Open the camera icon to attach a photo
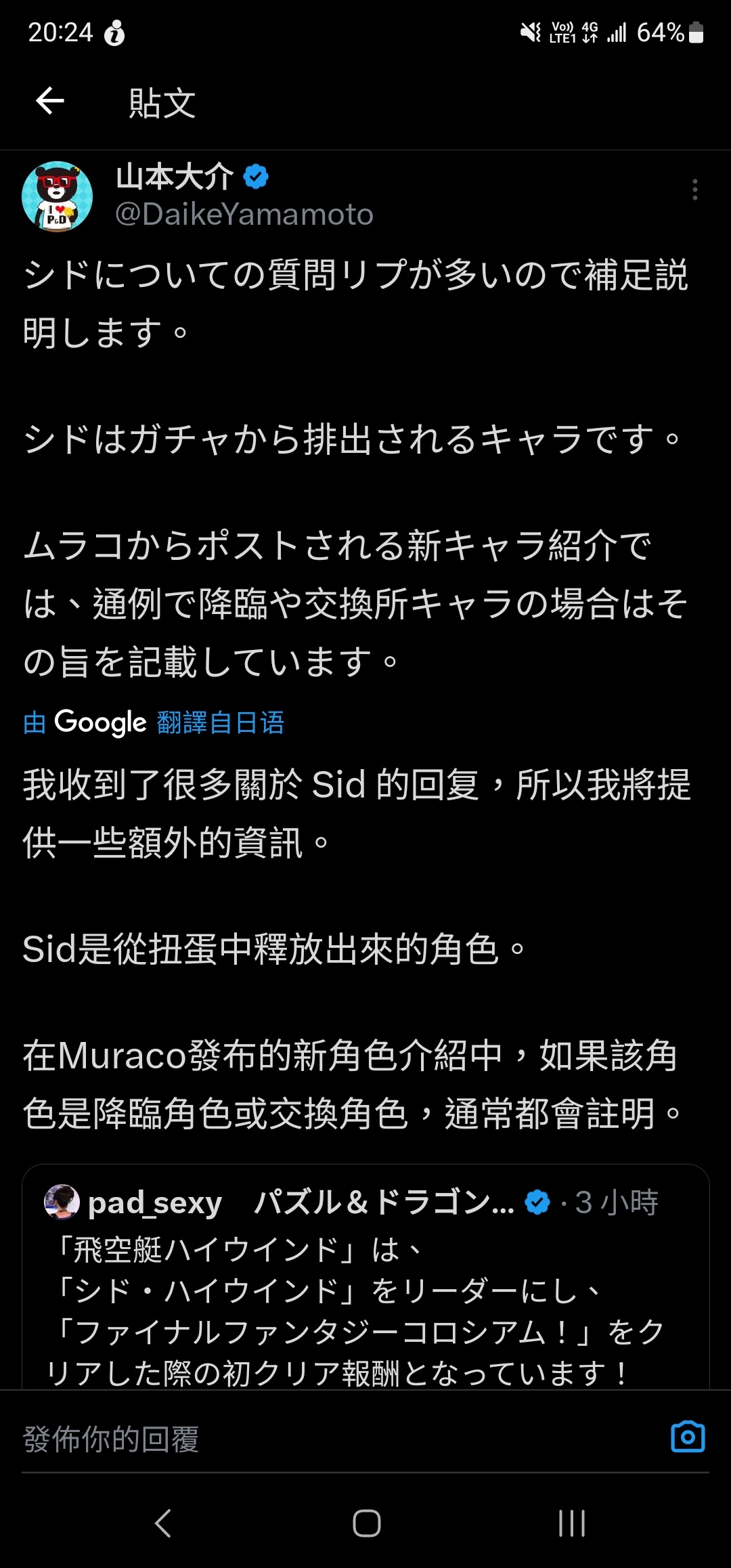 coord(687,1437)
